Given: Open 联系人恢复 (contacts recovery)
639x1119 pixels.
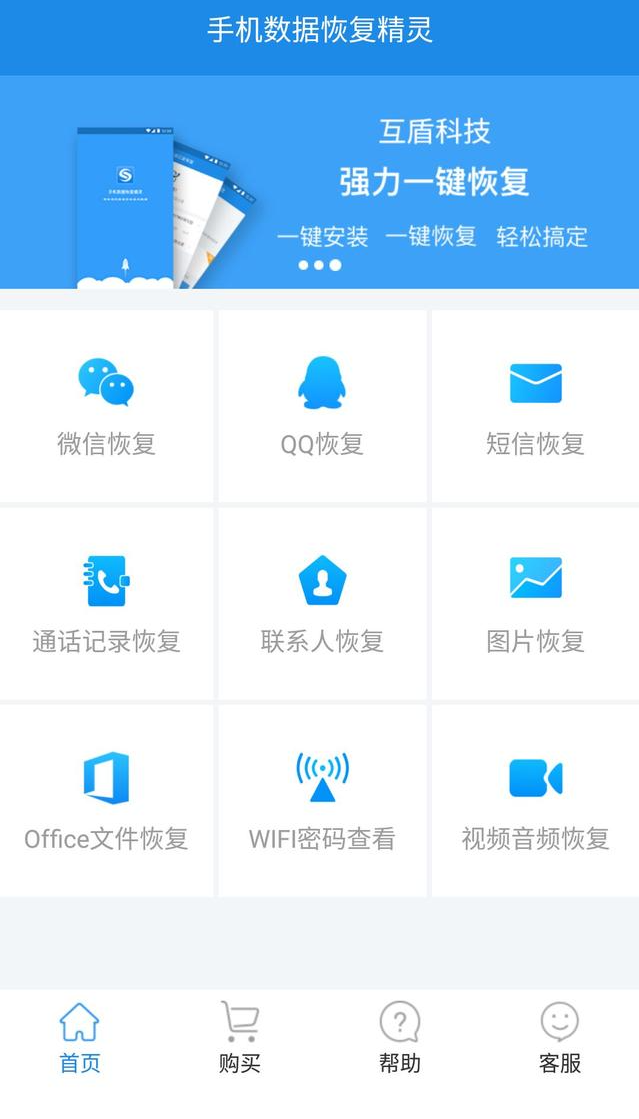Looking at the screenshot, I should (x=322, y=604).
